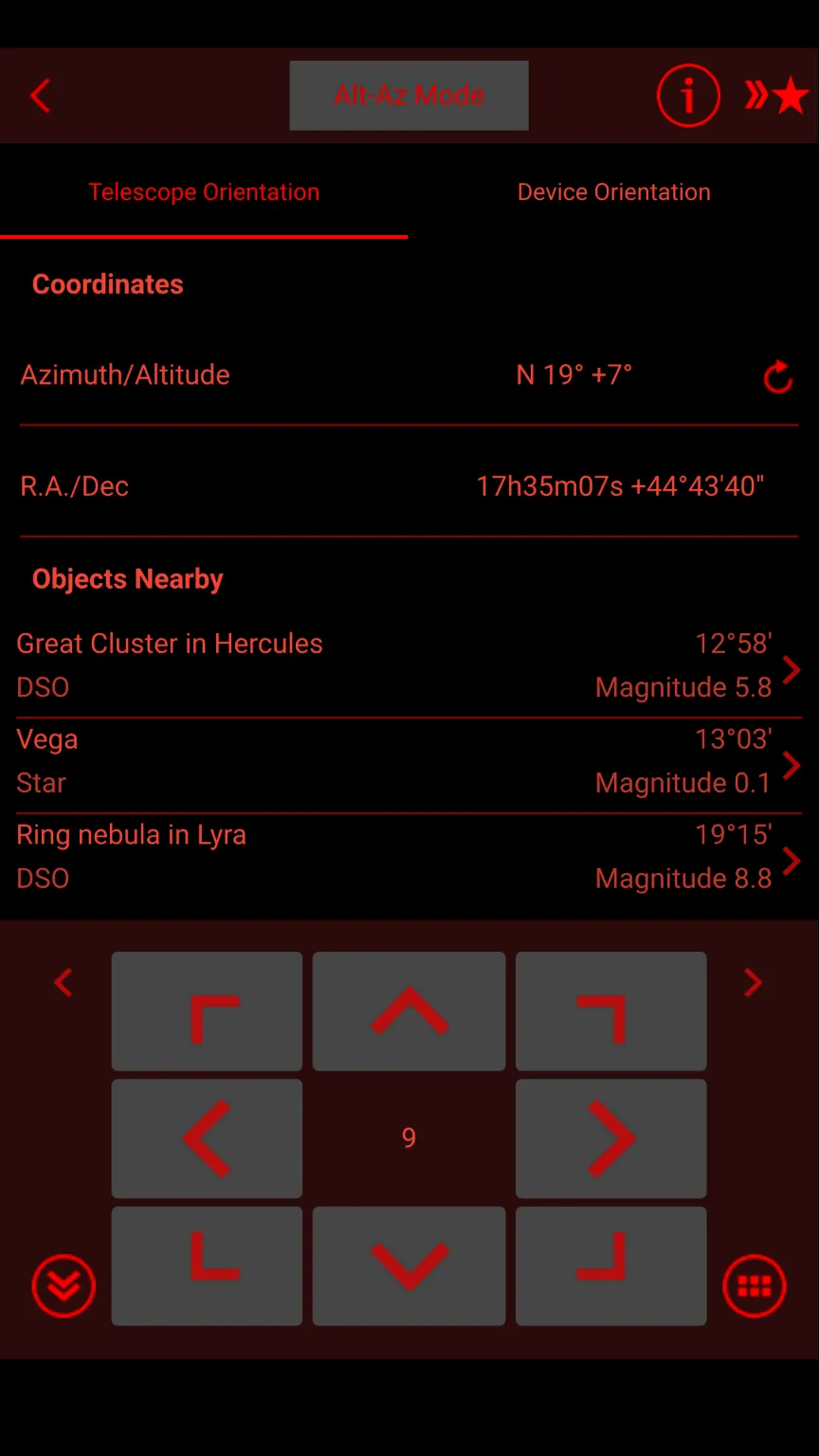Tap the upper-left diagonal slew button
The width and height of the screenshot is (819, 1456).
pos(207,1010)
